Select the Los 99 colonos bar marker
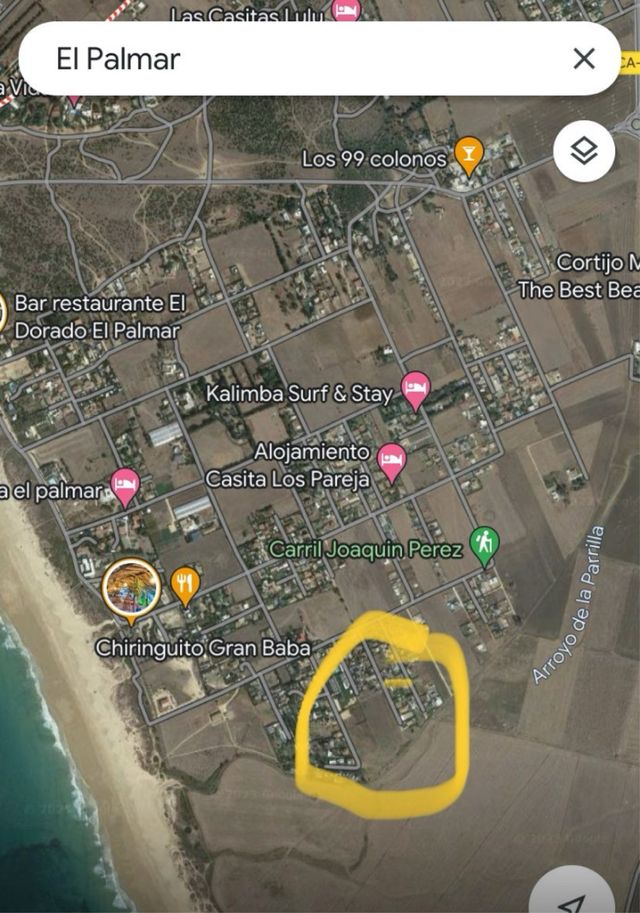This screenshot has height=913, width=640. click(468, 154)
